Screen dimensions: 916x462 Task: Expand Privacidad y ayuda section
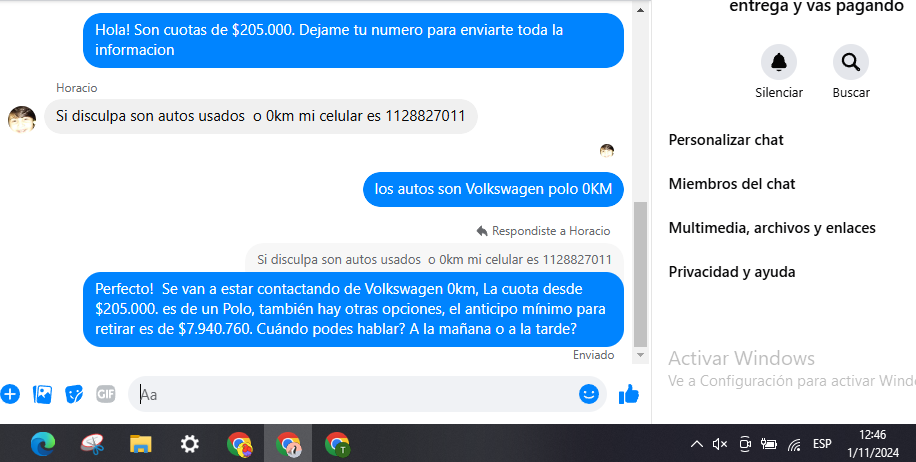tap(731, 272)
